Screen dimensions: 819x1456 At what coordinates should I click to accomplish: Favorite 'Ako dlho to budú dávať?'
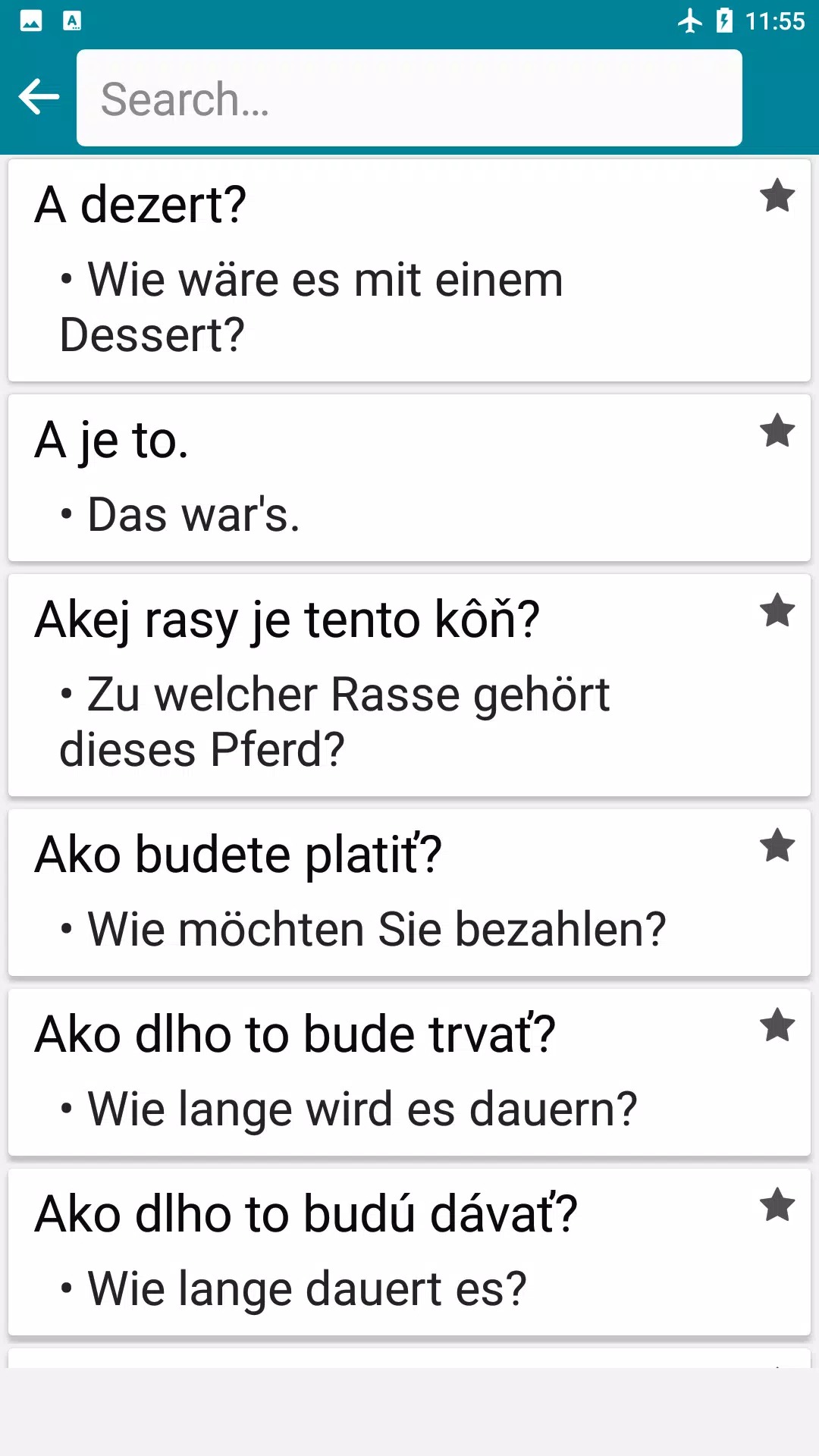777,1206
